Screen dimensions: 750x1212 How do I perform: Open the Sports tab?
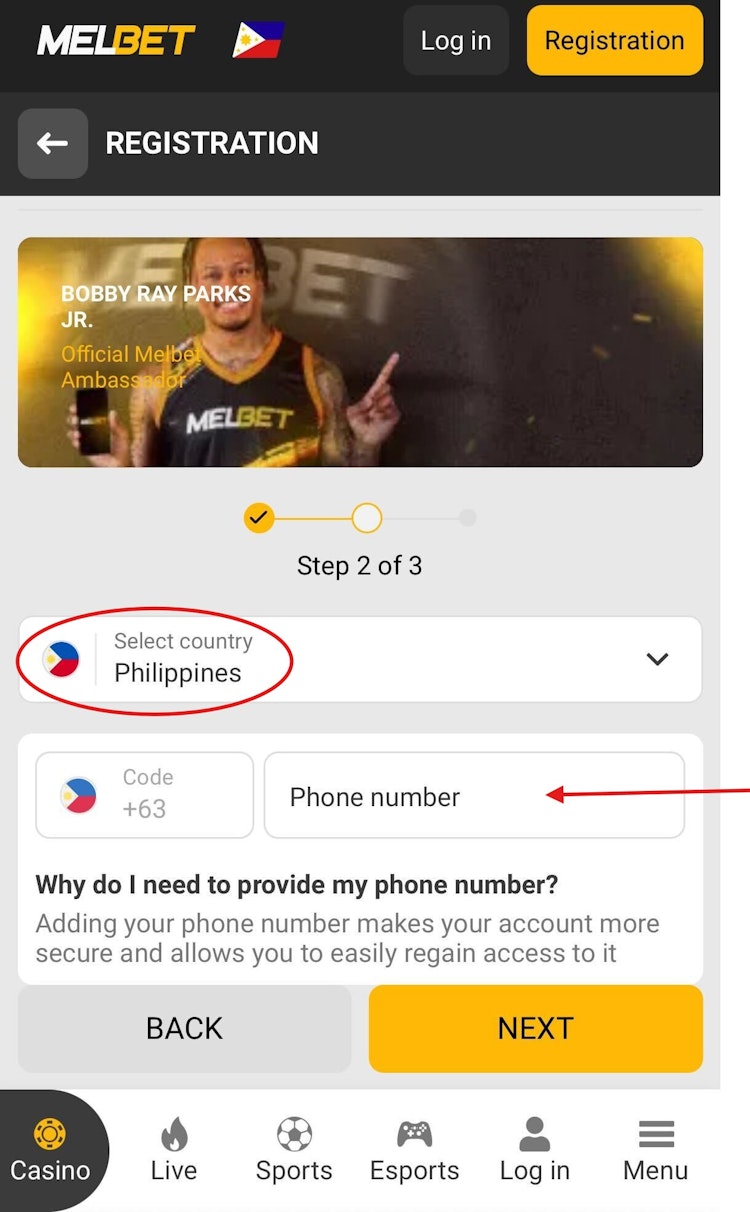294,1152
